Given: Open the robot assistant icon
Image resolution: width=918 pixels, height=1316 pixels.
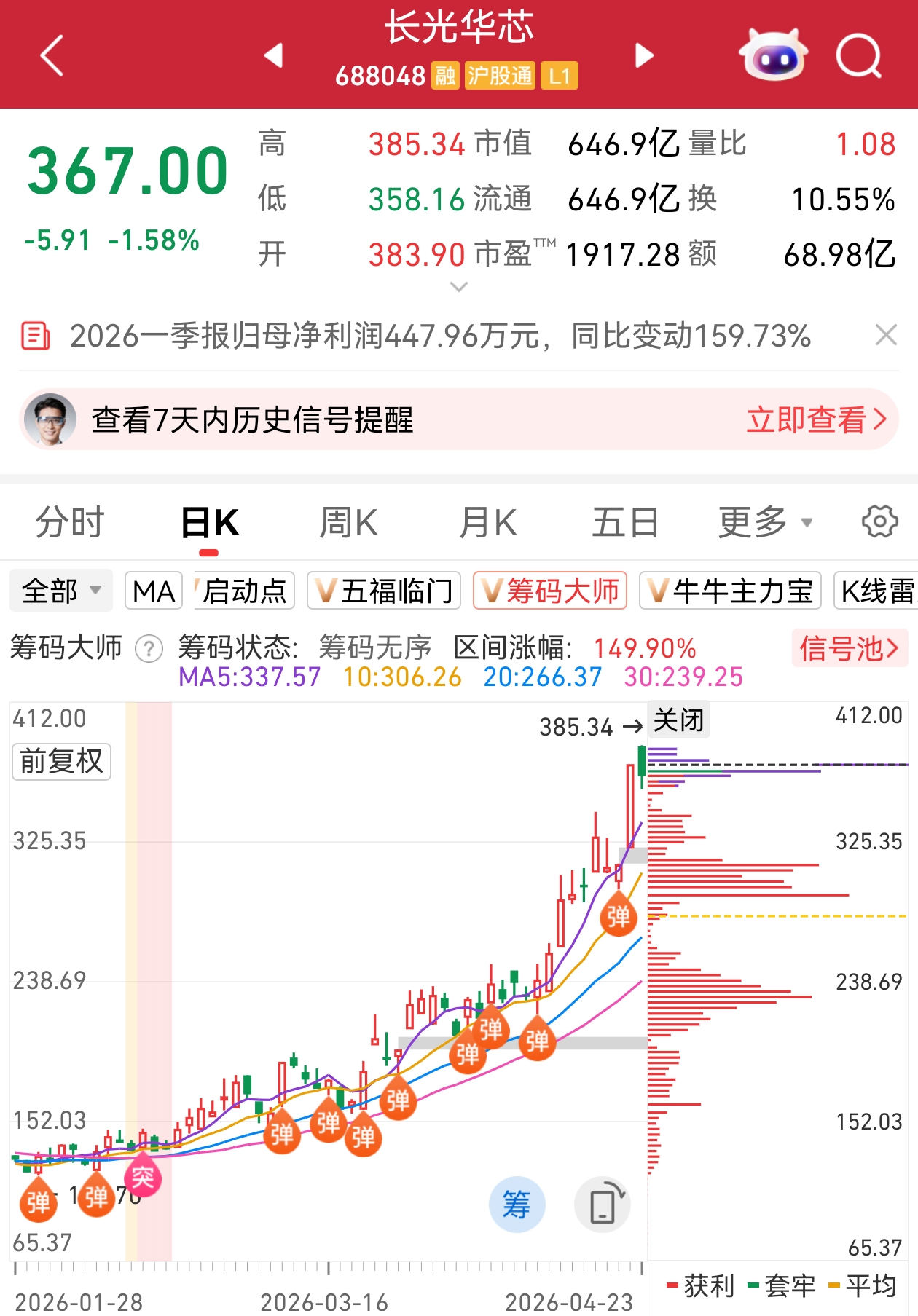Looking at the screenshot, I should [x=773, y=55].
